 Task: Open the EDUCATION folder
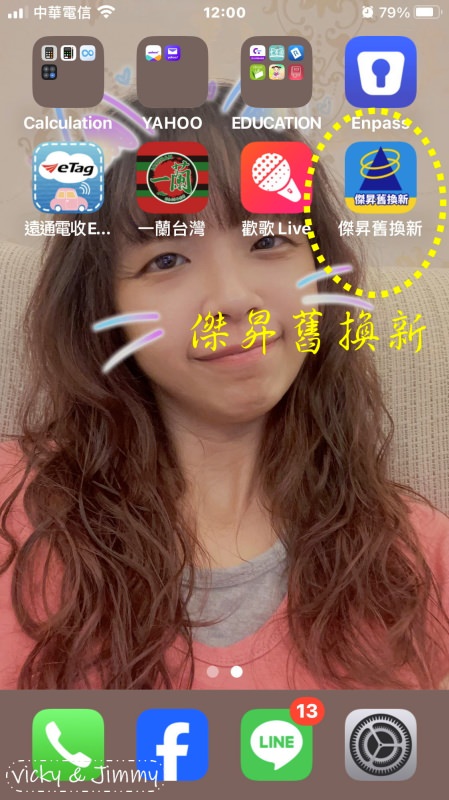pos(277,72)
